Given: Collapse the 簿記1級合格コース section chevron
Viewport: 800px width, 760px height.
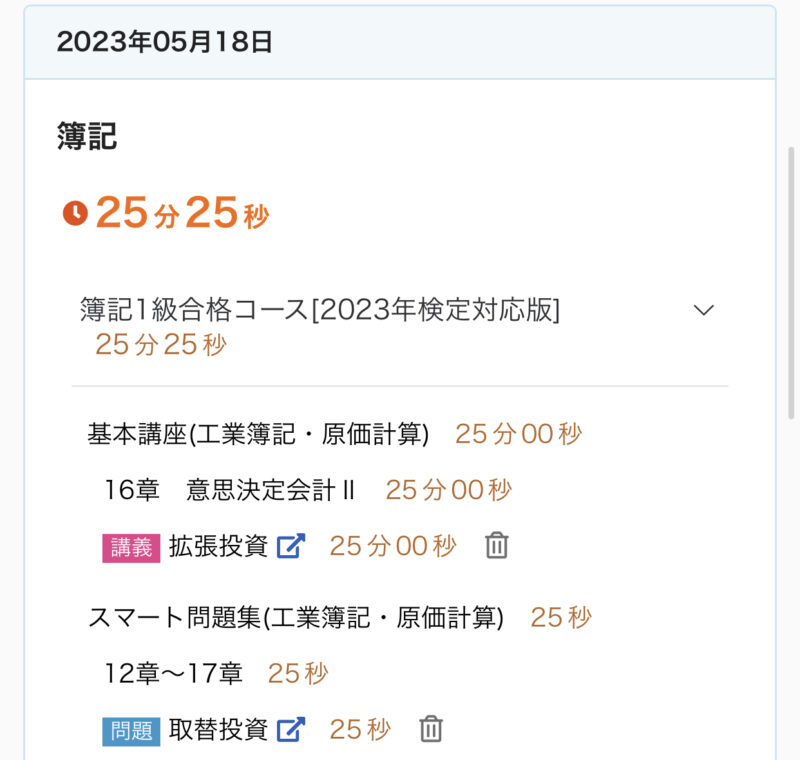Looking at the screenshot, I should coord(704,310).
